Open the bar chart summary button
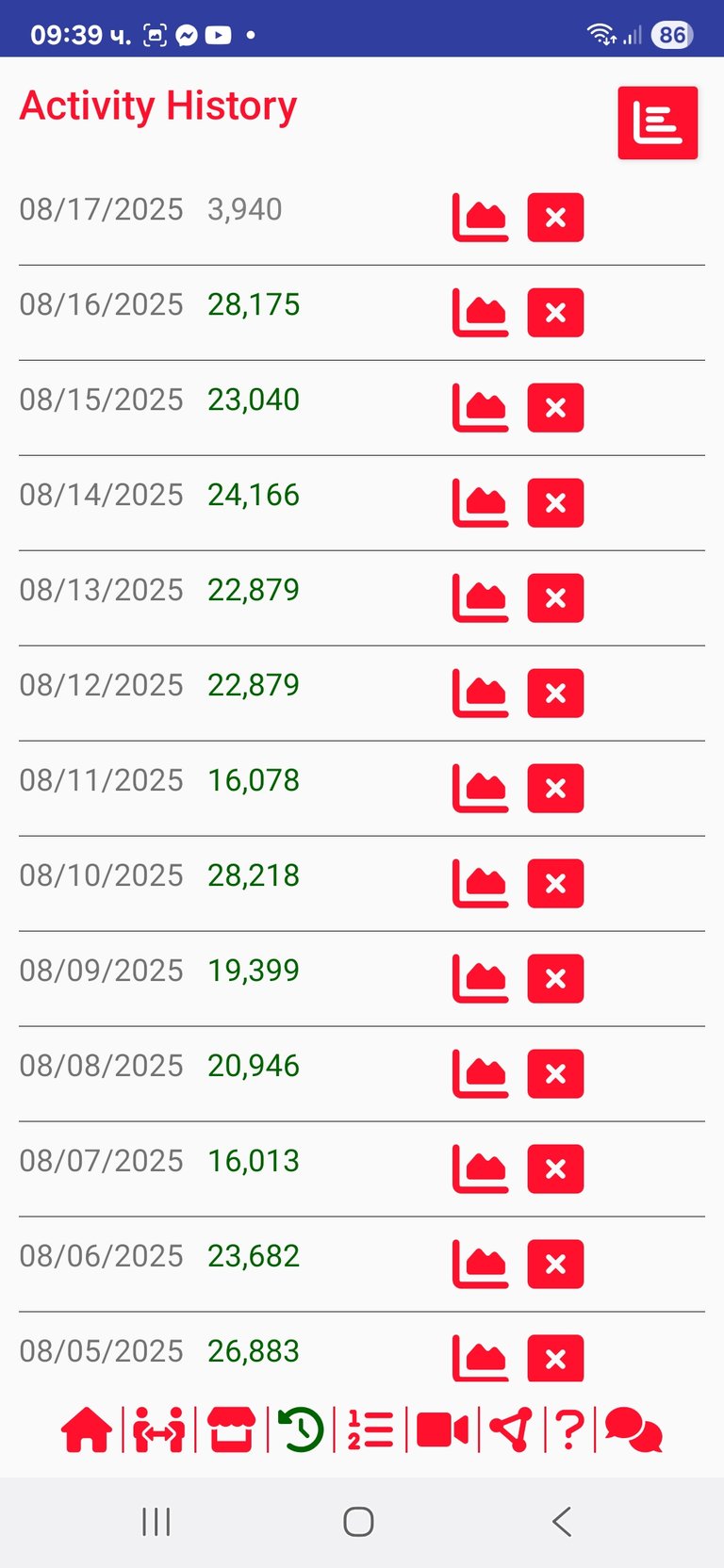The image size is (724, 1568). 657,122
